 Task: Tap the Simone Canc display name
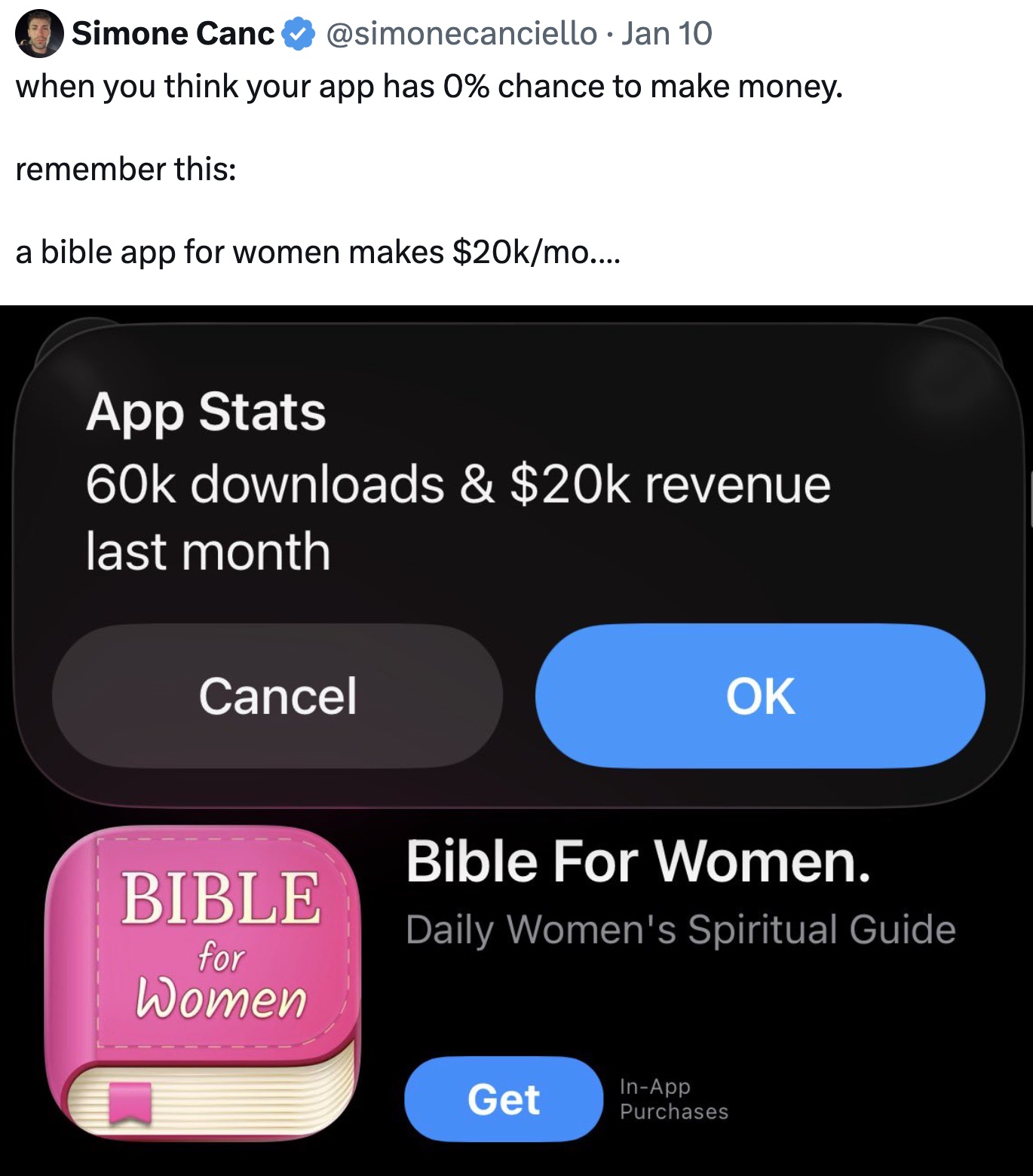click(x=173, y=34)
